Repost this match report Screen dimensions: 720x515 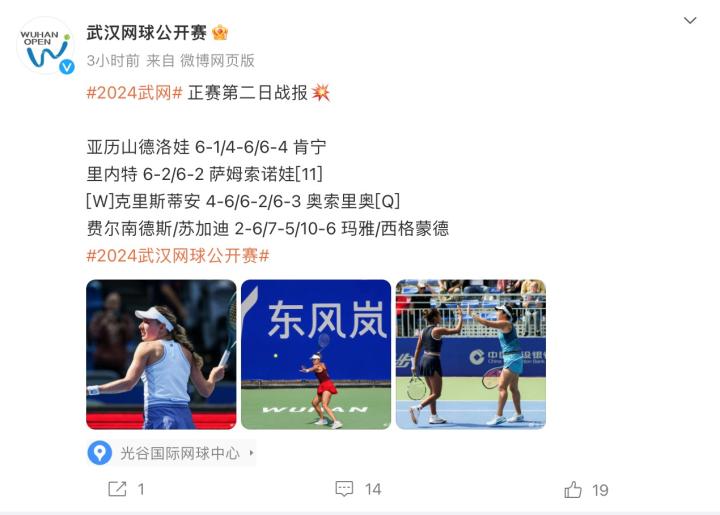126,489
